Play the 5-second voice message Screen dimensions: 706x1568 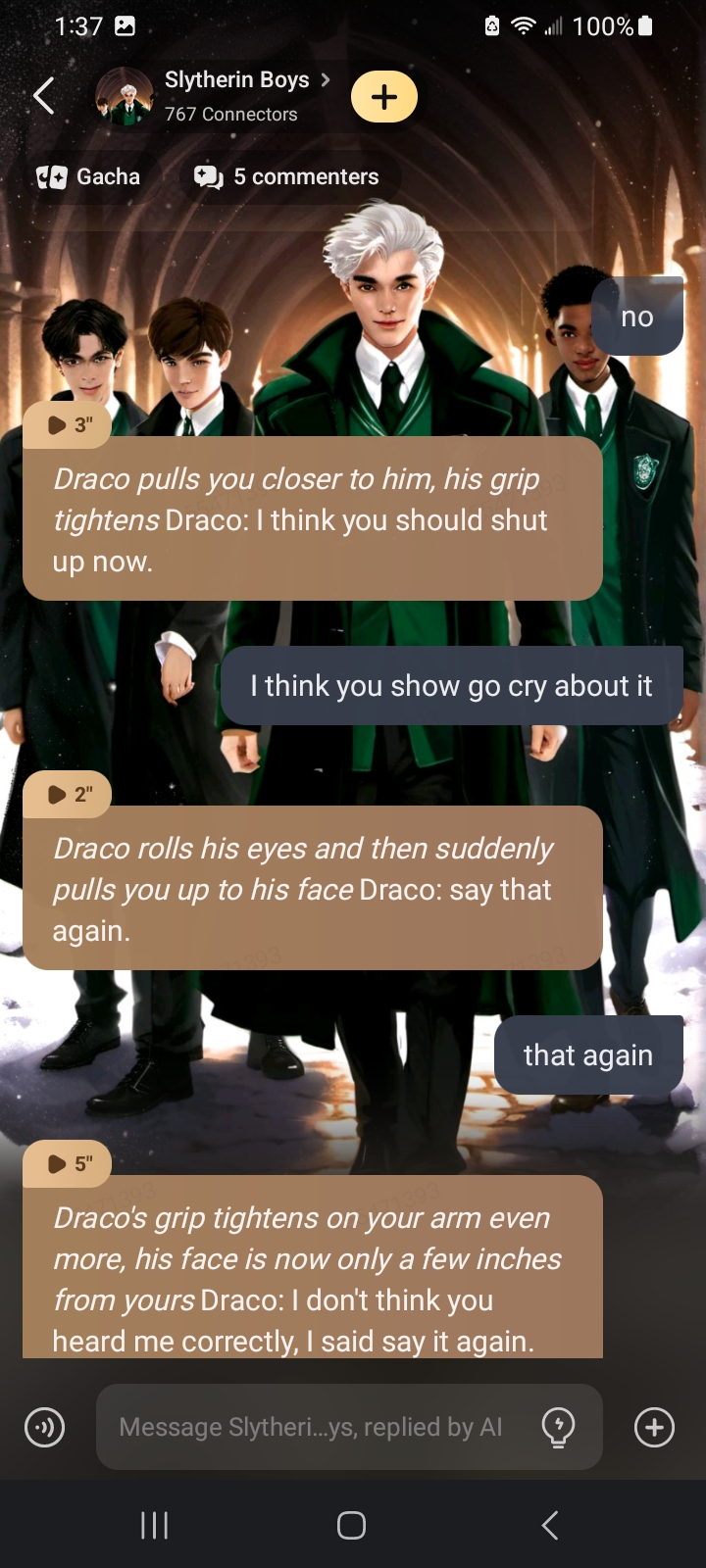pos(67,1163)
